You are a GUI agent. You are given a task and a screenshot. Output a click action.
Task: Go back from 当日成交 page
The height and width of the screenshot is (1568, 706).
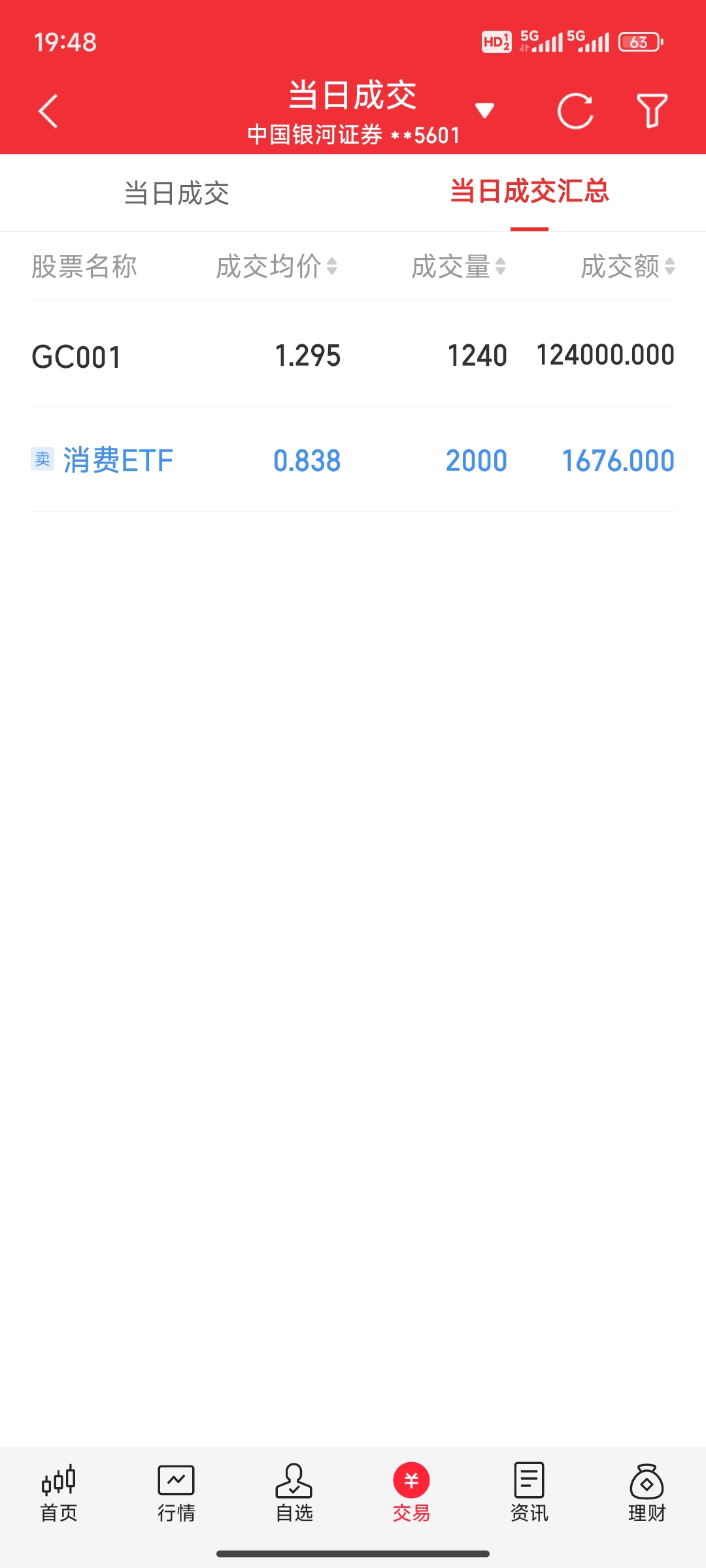point(49,111)
